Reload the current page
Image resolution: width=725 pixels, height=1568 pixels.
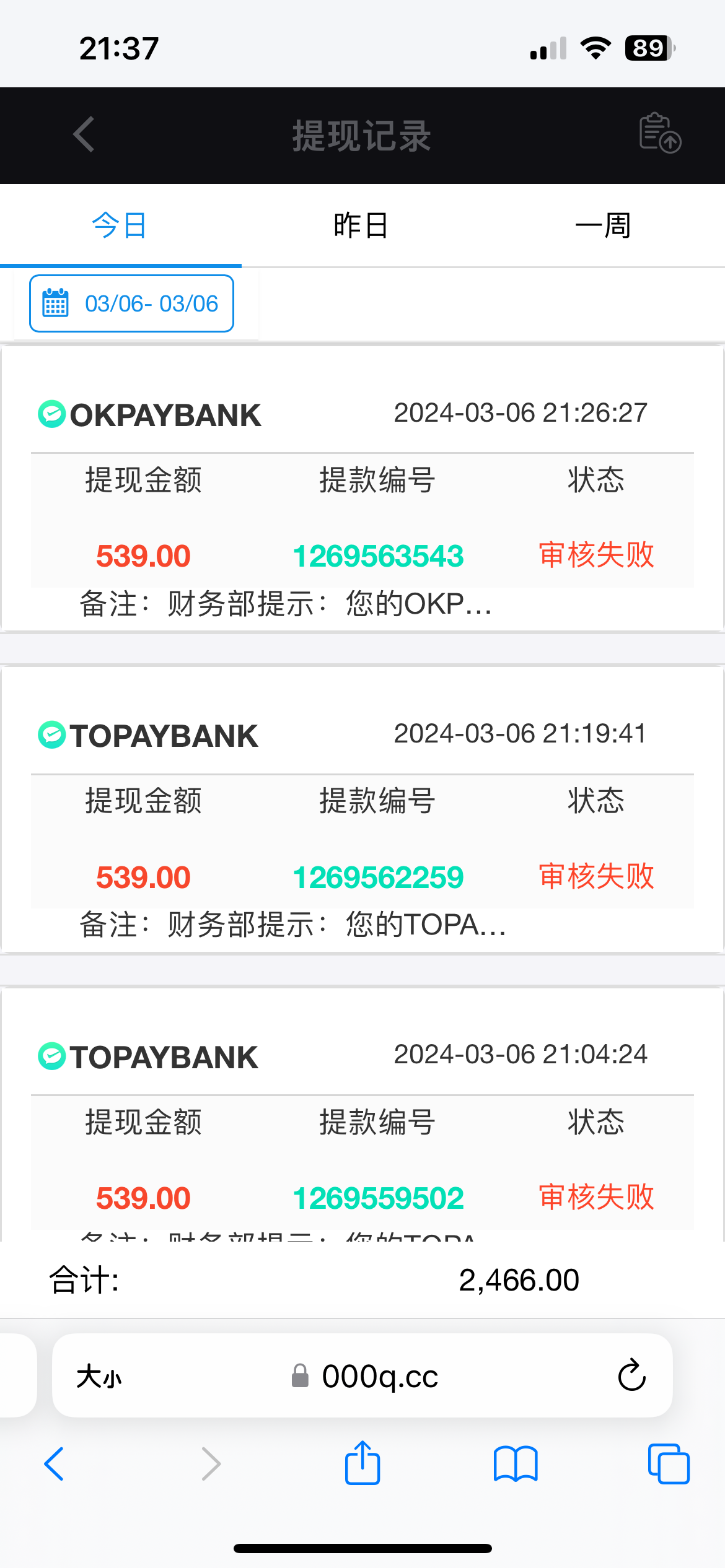631,1375
